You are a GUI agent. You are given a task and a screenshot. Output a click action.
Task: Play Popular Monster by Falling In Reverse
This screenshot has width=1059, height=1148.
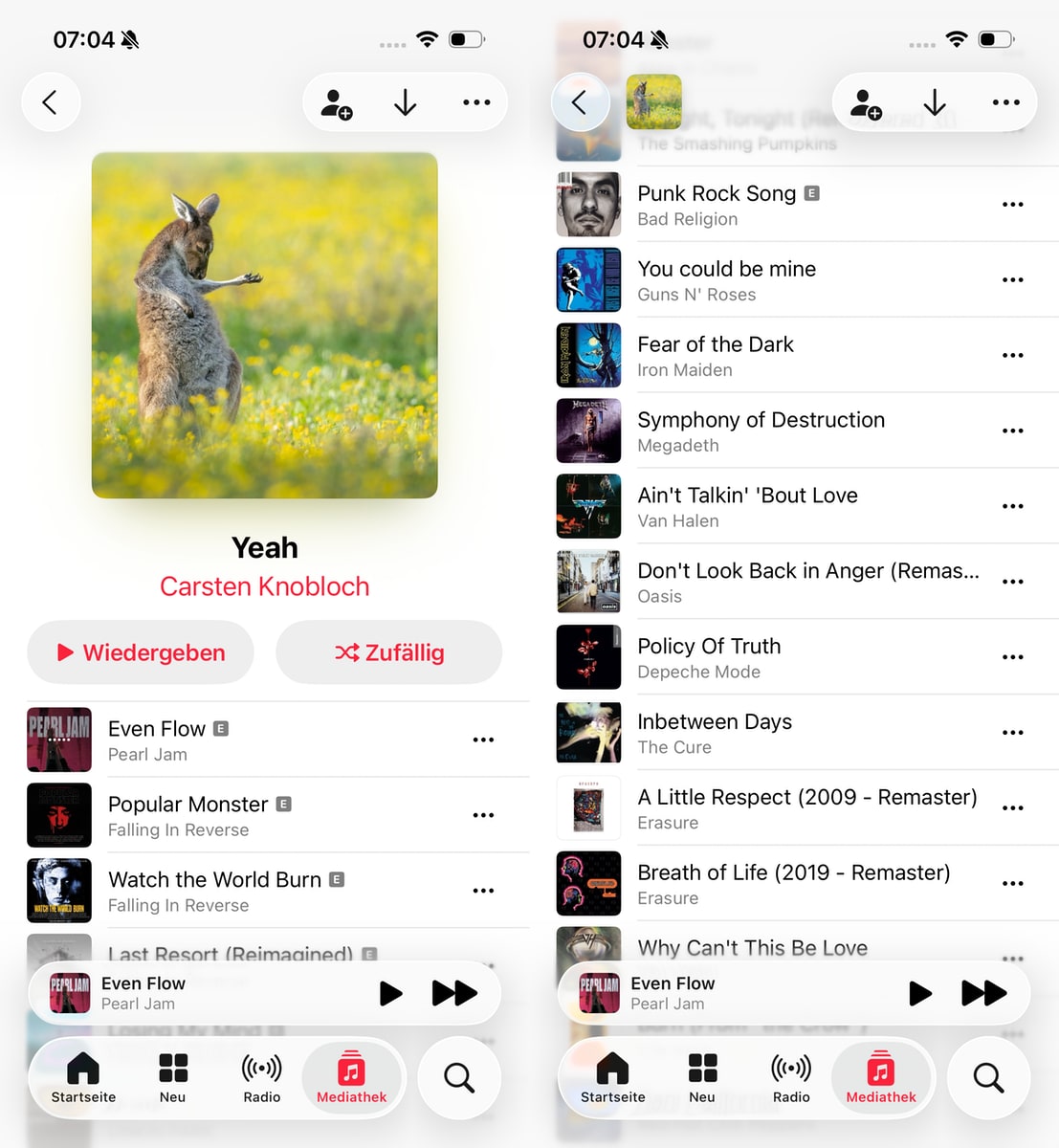point(188,815)
